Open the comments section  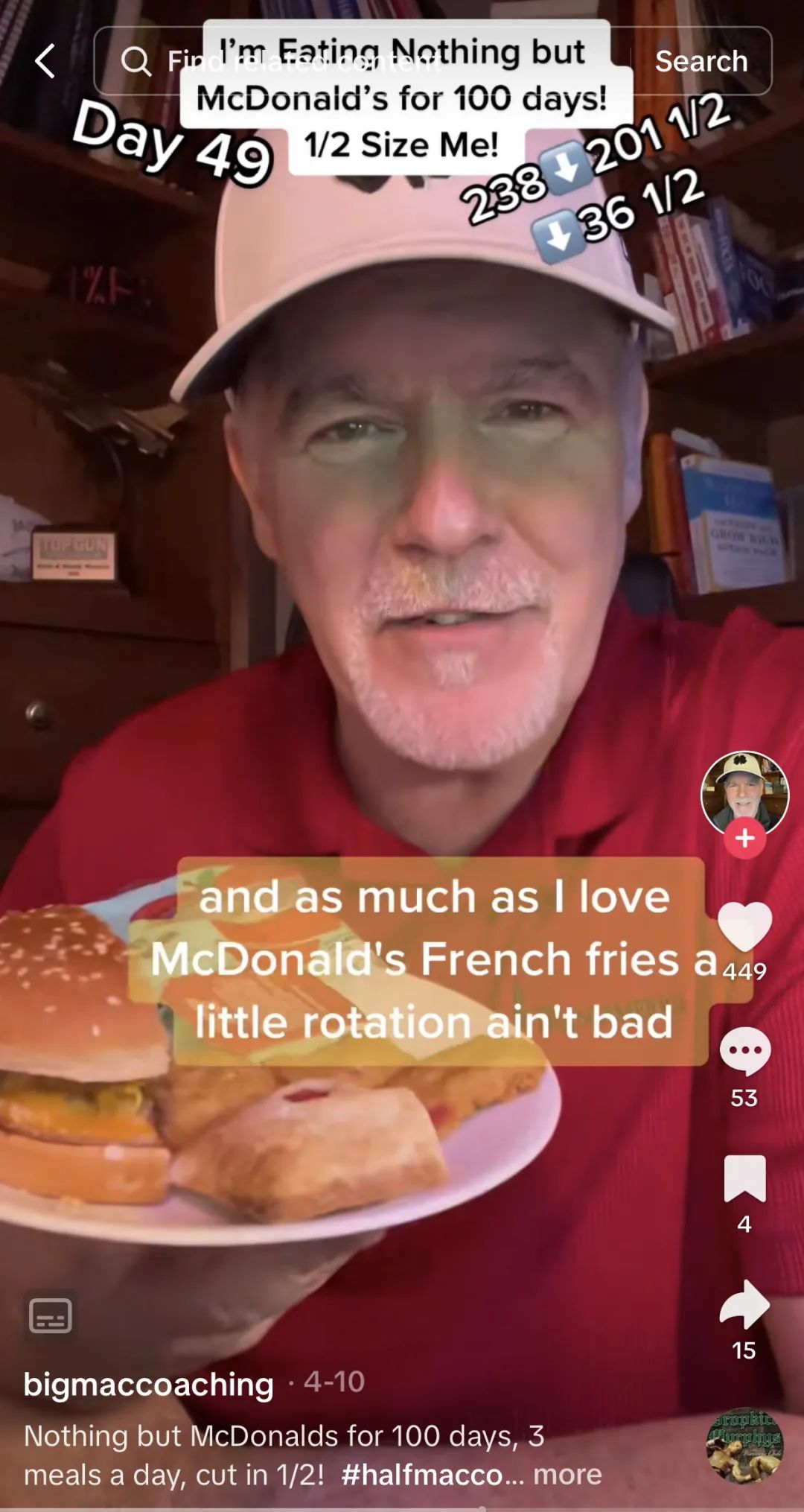tap(744, 1051)
